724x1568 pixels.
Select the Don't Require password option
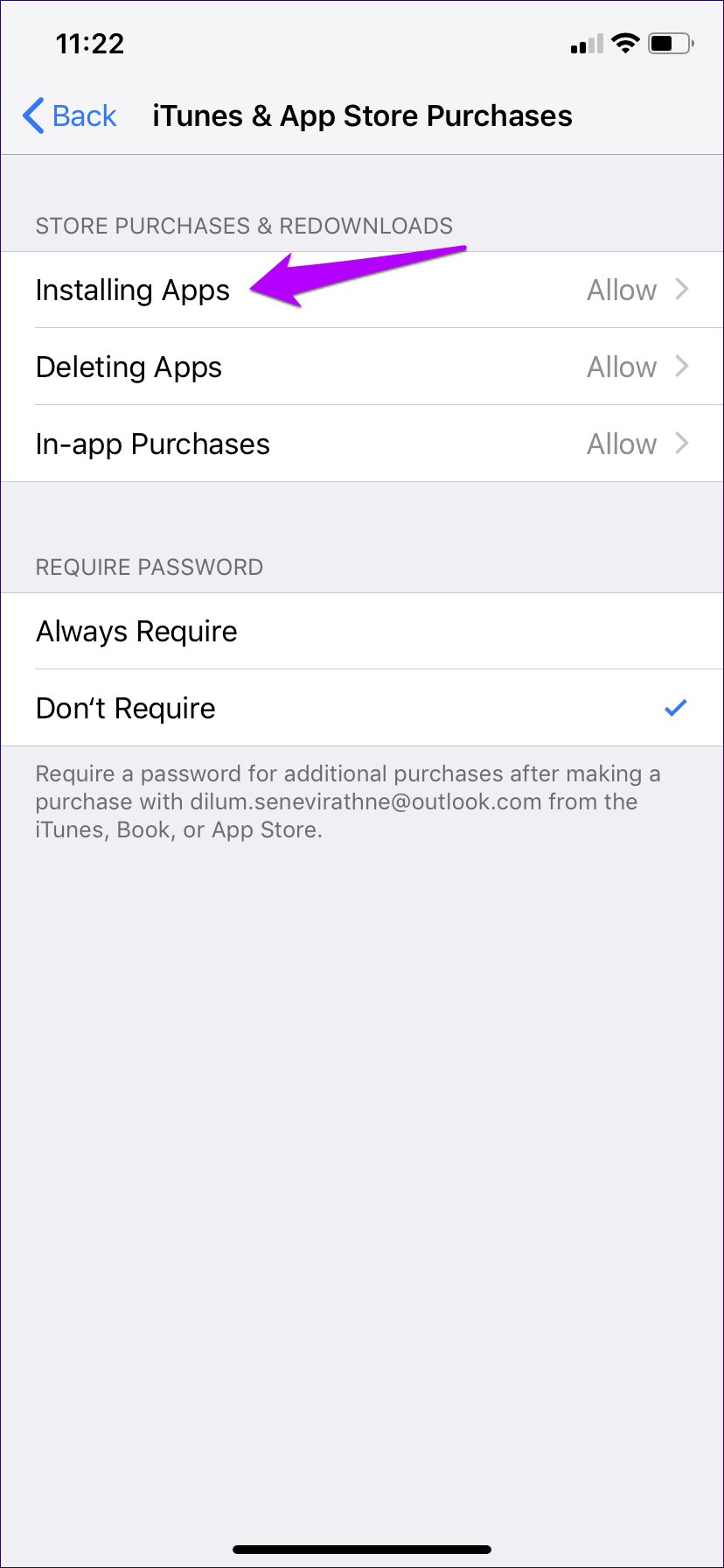362,709
